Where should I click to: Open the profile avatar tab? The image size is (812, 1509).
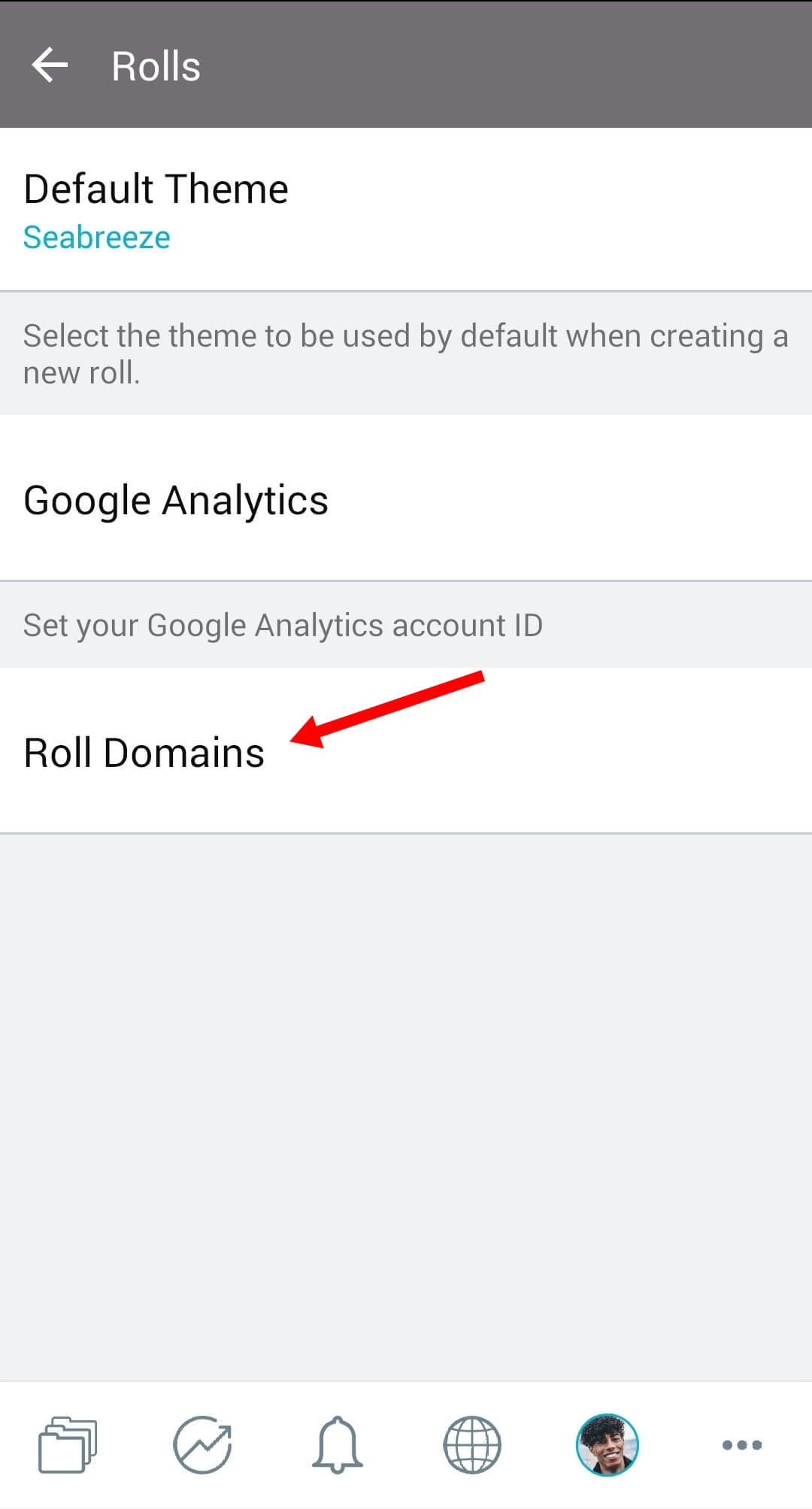click(x=607, y=1444)
